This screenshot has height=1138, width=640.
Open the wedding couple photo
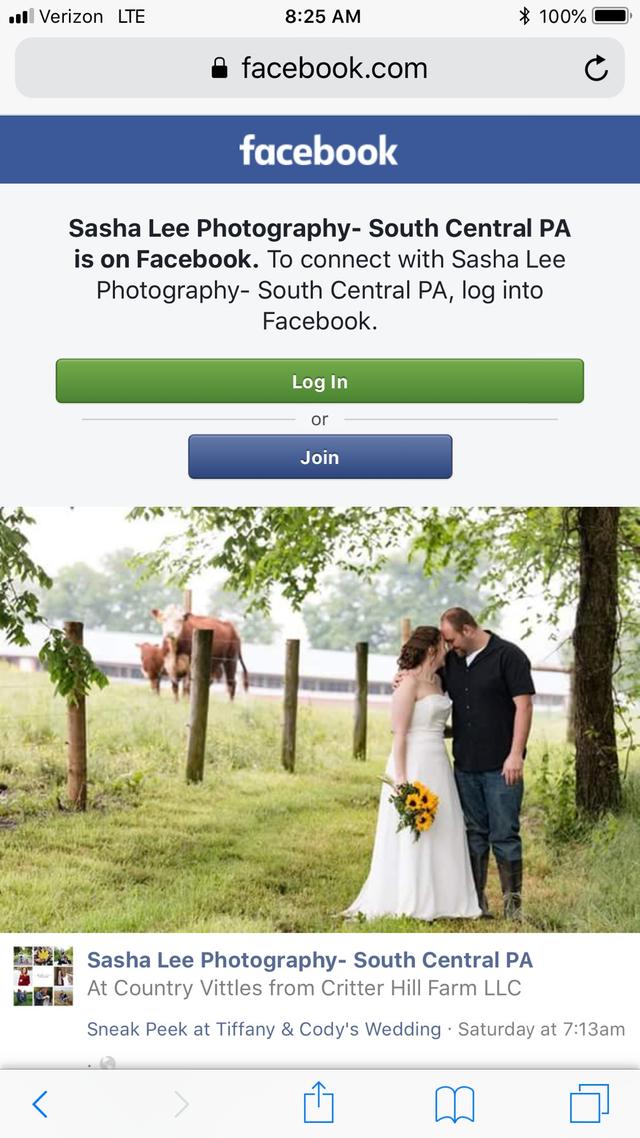click(320, 718)
